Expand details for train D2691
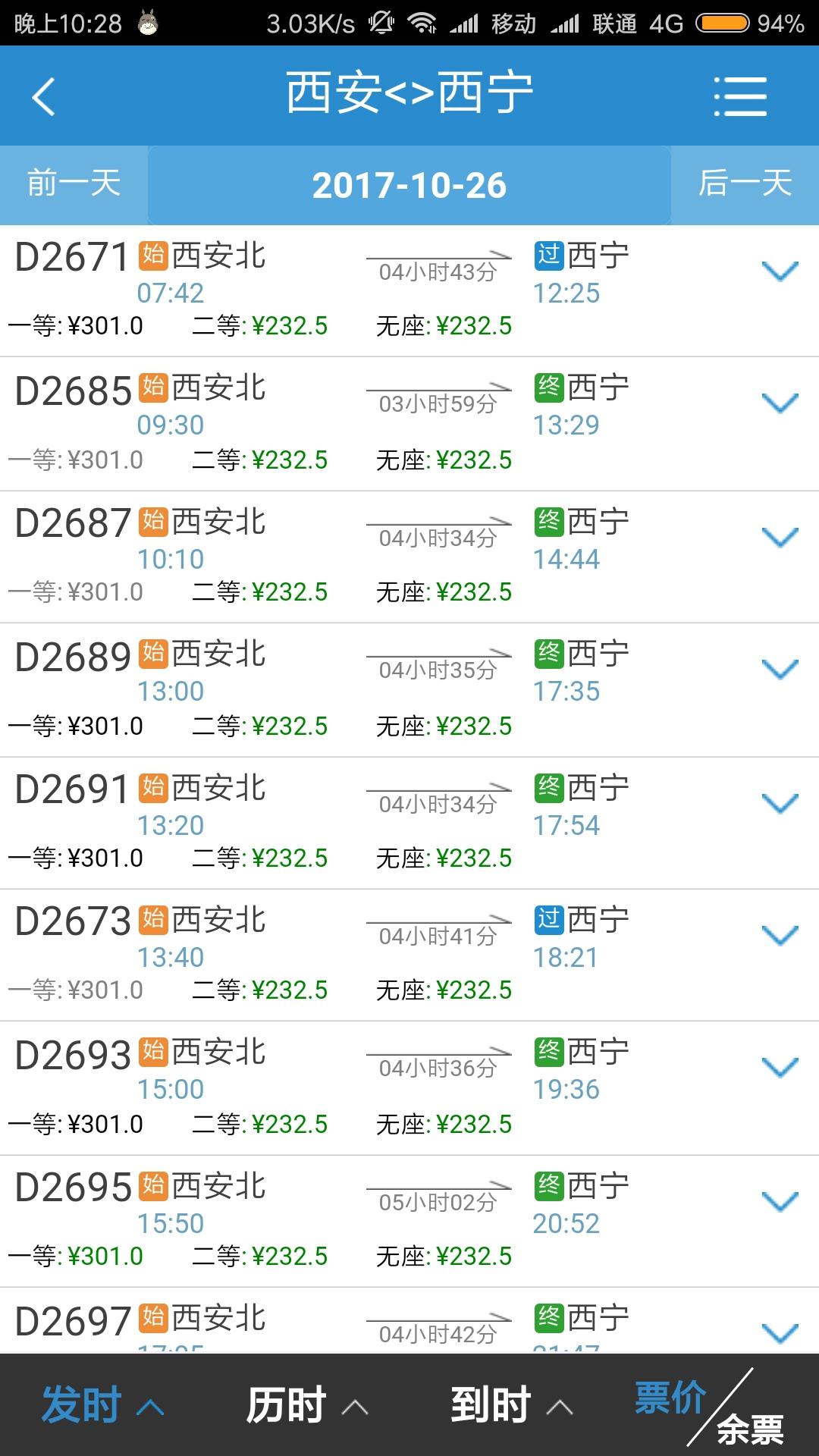Screen dimensions: 819x1456 (780, 804)
